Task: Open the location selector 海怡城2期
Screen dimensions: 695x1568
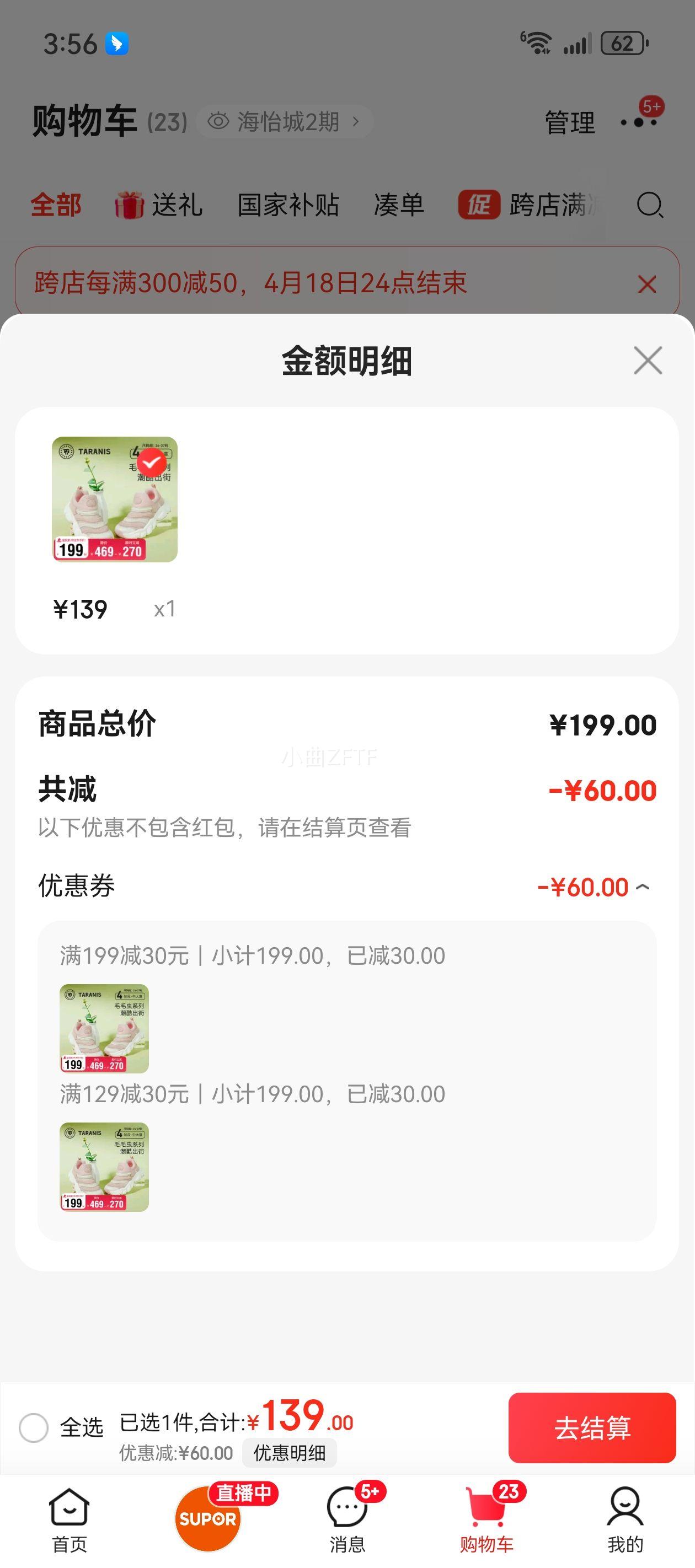Action: (x=285, y=121)
